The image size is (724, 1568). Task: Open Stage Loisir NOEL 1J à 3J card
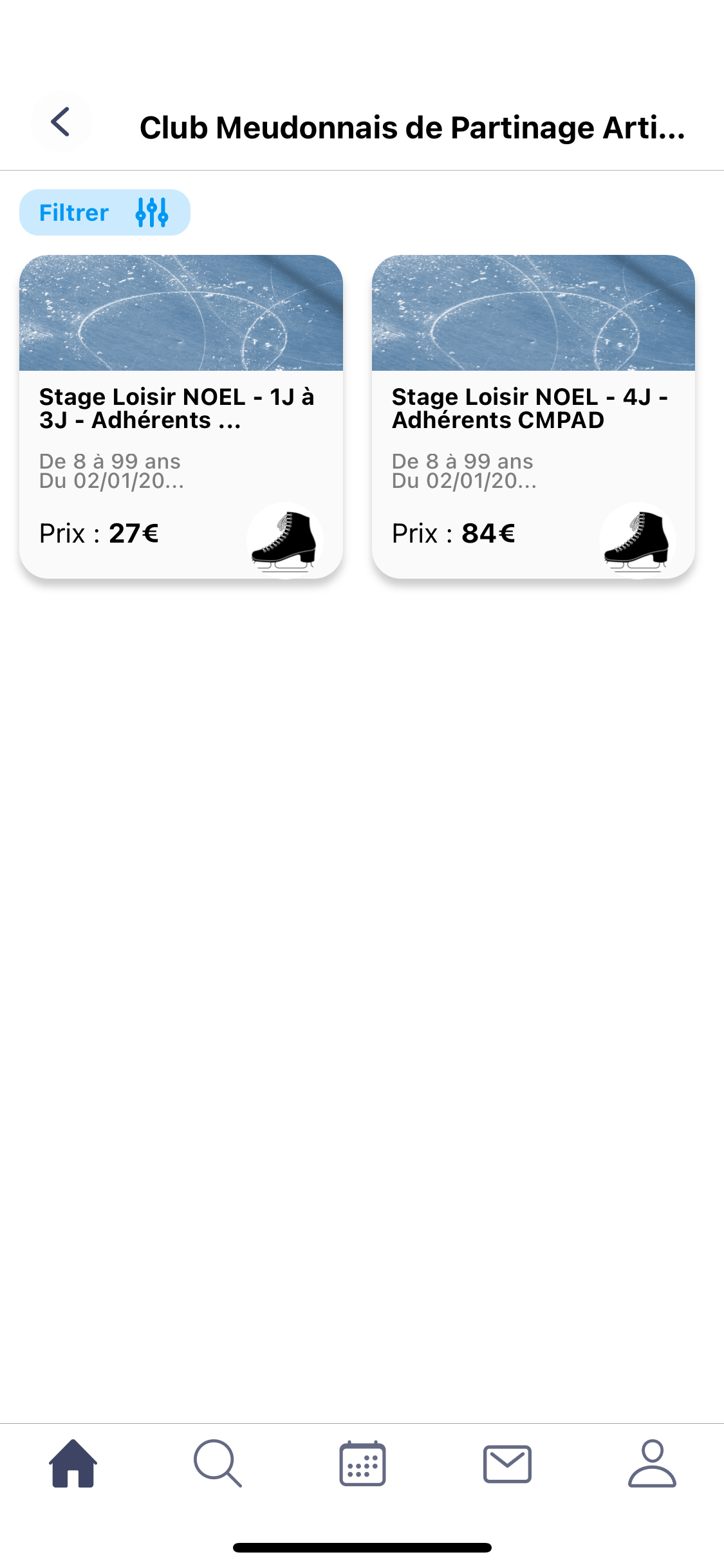181,416
